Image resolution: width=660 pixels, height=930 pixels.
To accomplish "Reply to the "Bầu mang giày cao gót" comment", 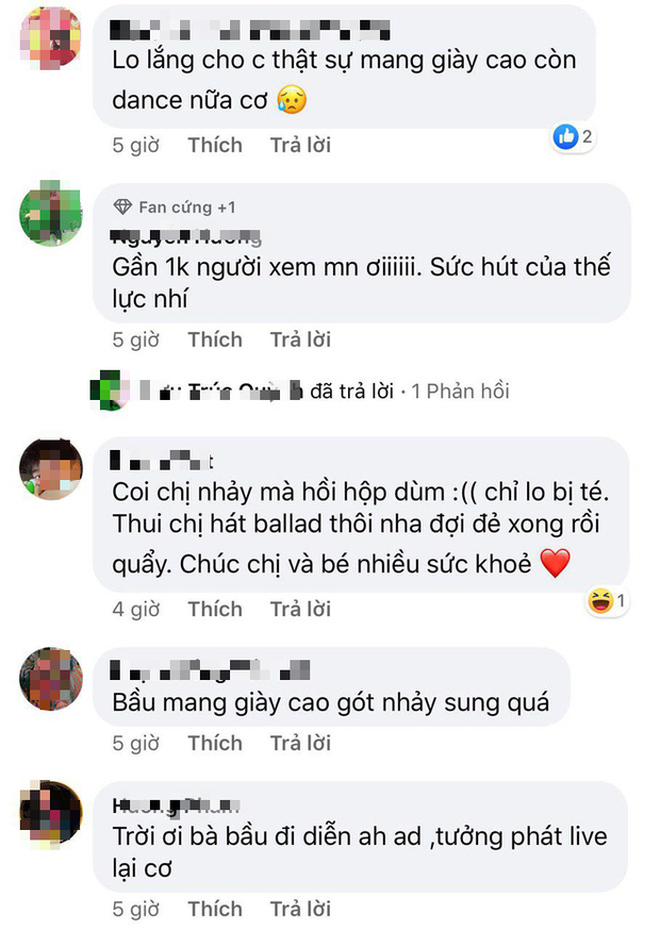I will (x=300, y=743).
